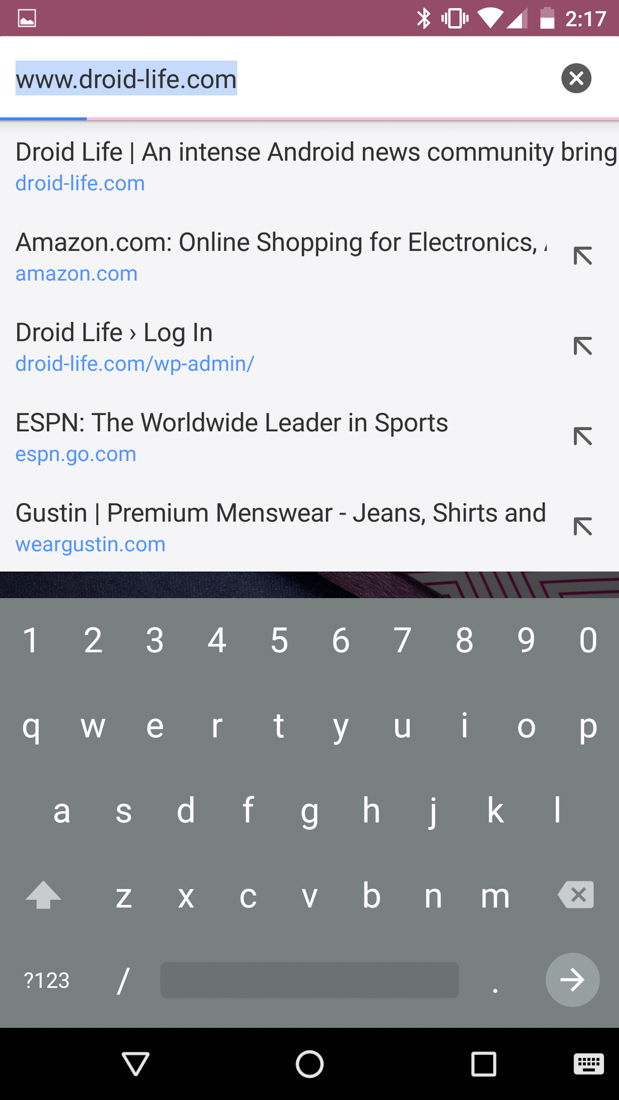The height and width of the screenshot is (1100, 619).
Task: Open the Droid Life droid-life.com suggestion
Action: [x=300, y=166]
